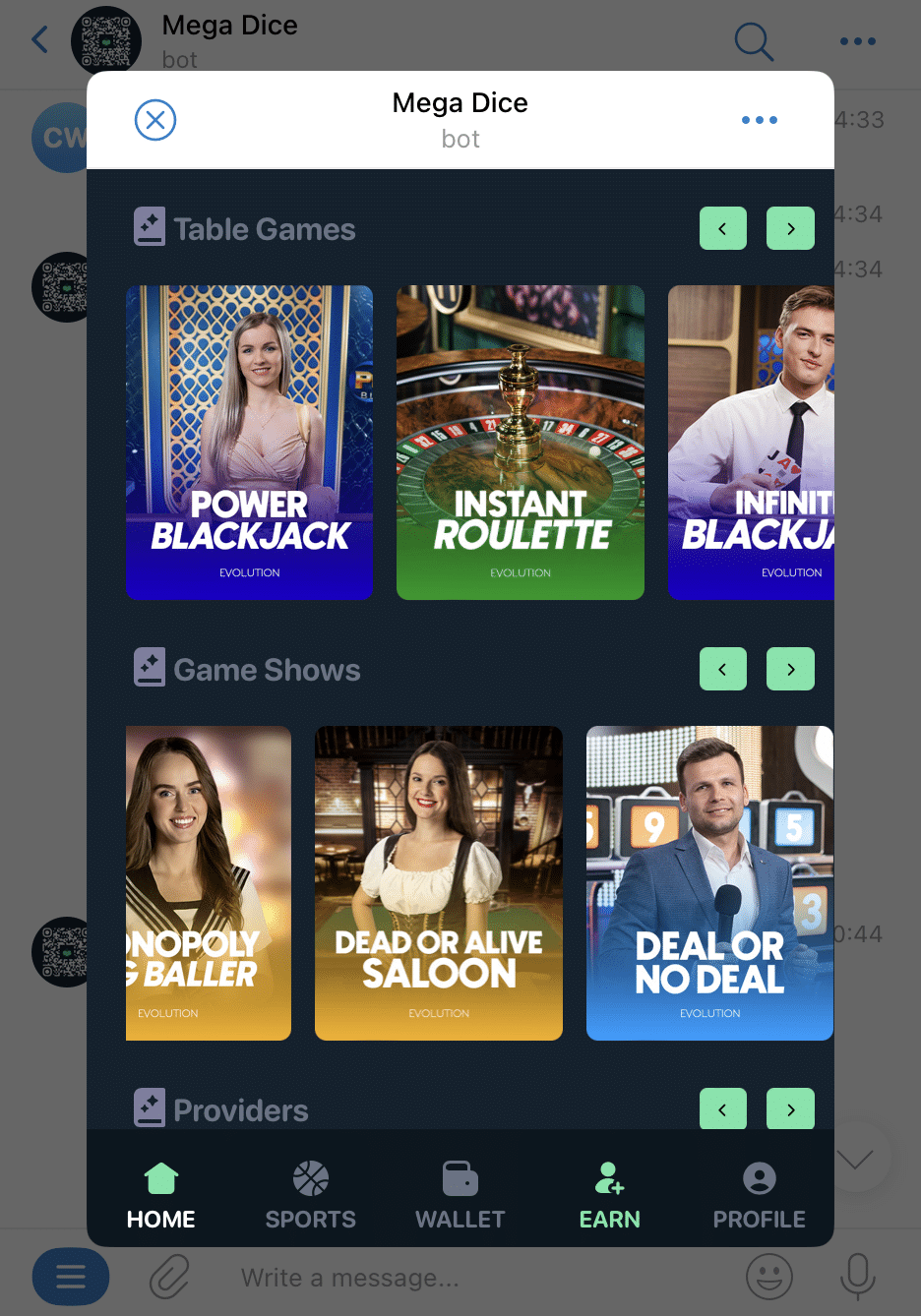
Task: Open the Wallet tab
Action: click(460, 1194)
